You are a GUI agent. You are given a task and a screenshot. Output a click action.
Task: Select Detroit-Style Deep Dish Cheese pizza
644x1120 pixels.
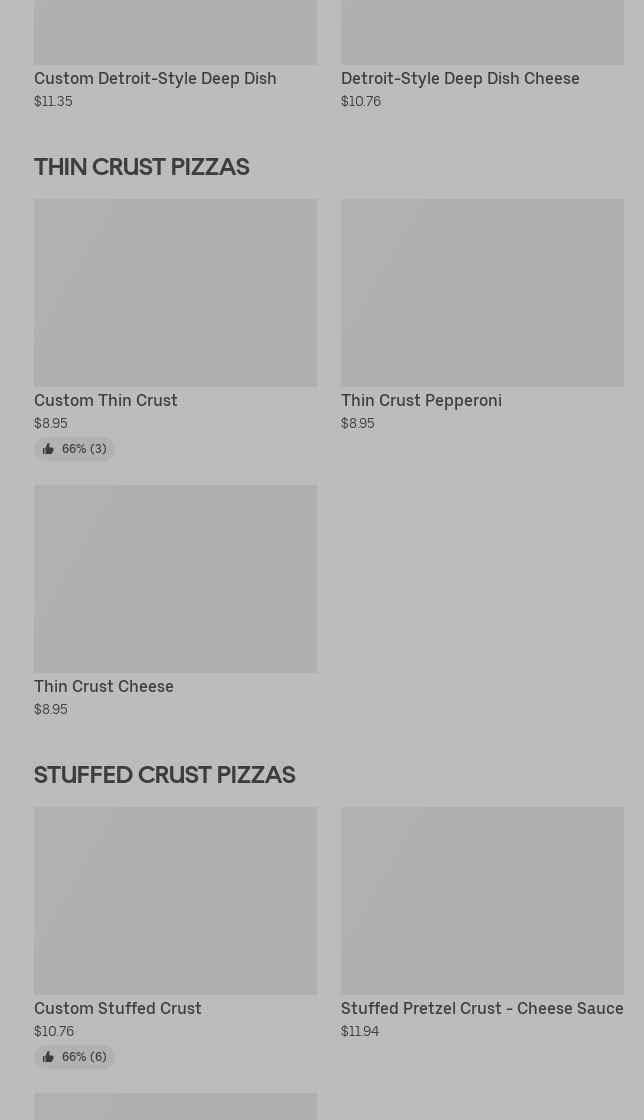(x=482, y=56)
